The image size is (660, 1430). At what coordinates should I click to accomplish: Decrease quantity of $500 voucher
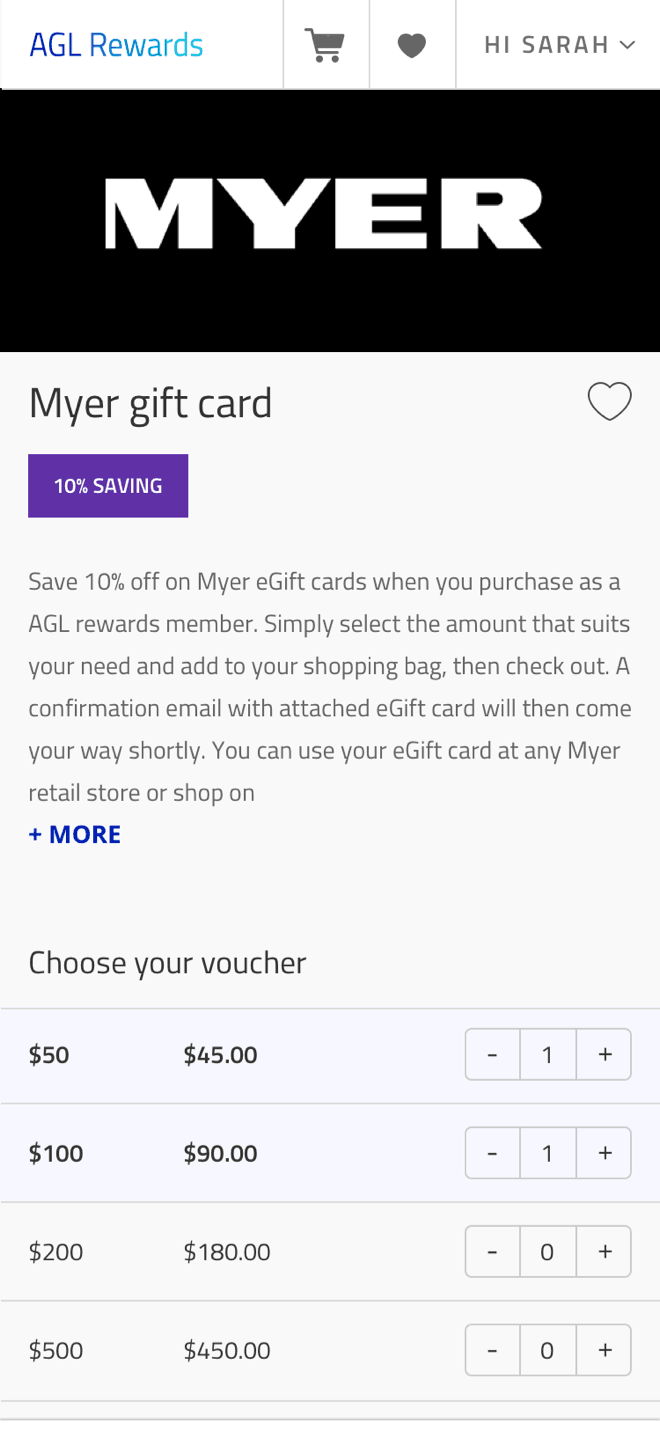[492, 1351]
